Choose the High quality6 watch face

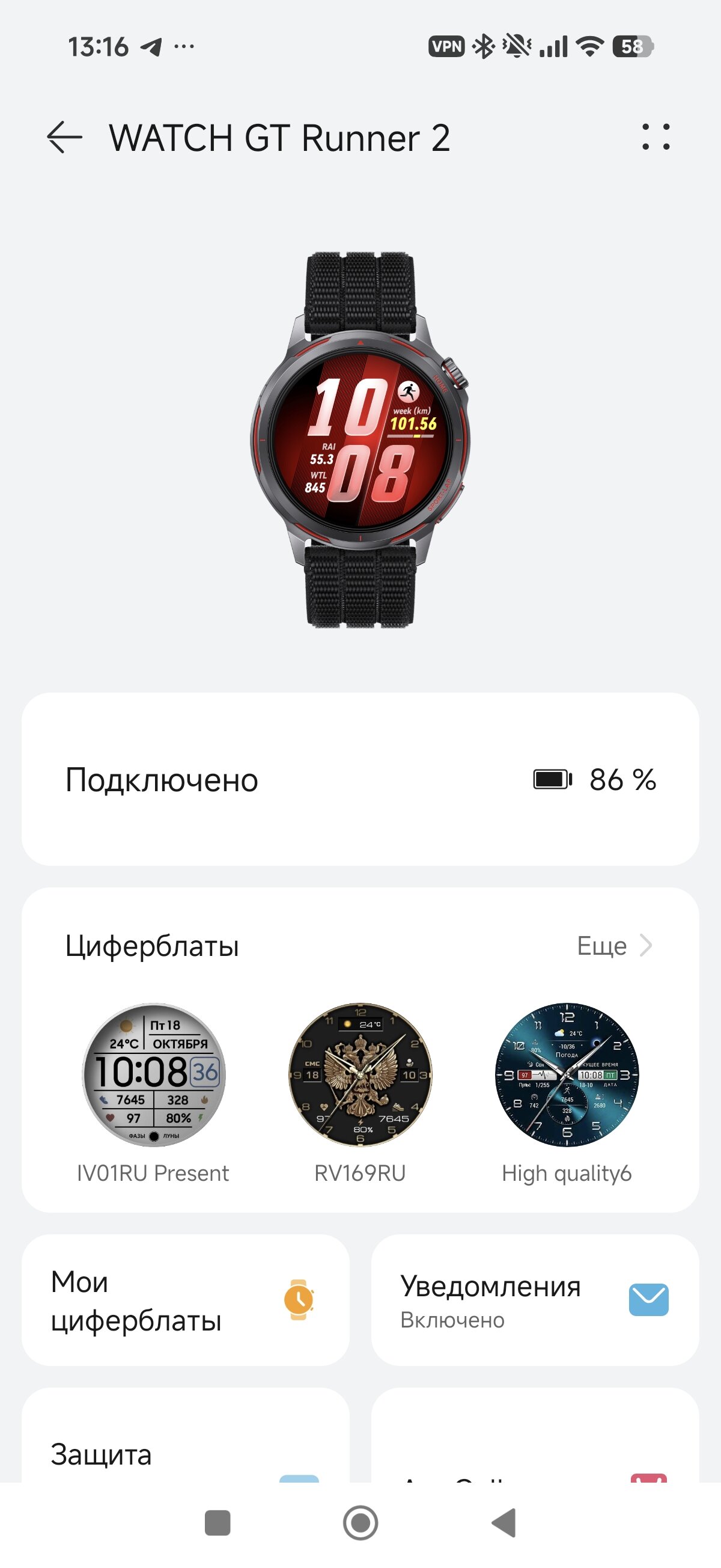coord(567,1074)
